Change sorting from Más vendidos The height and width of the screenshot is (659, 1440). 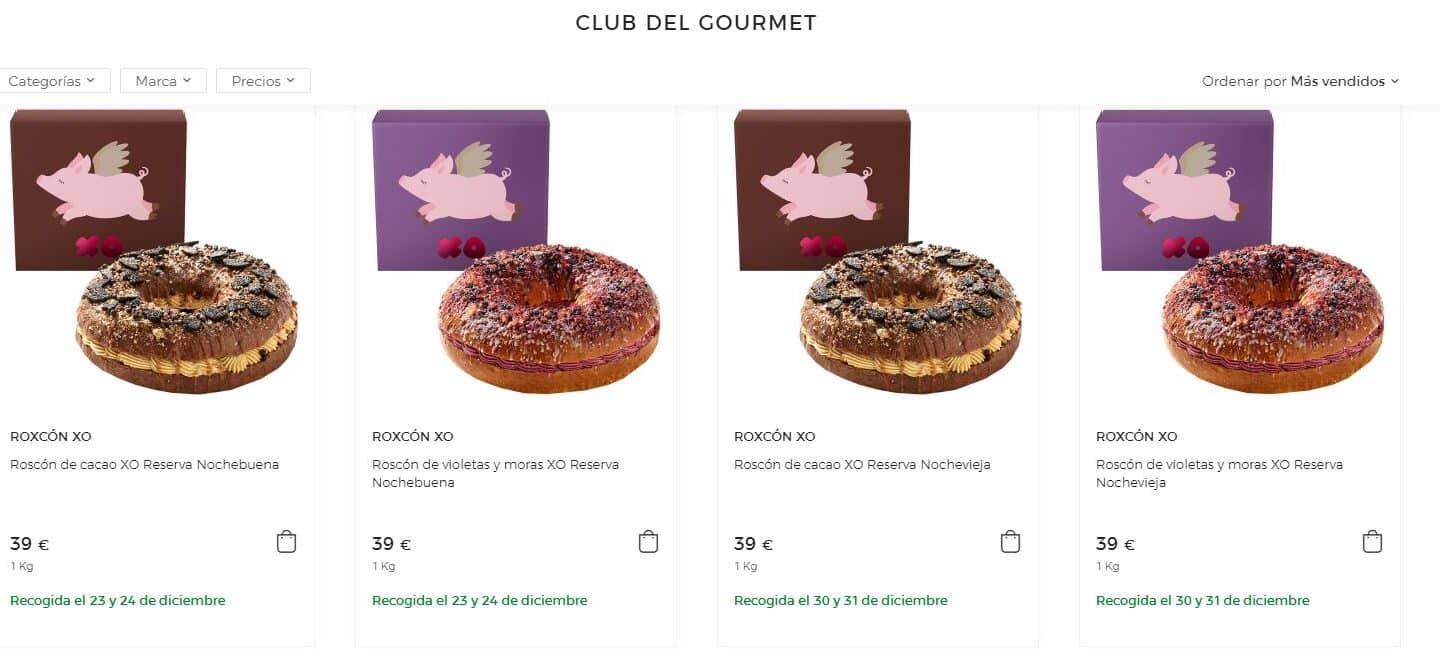pos(1300,81)
